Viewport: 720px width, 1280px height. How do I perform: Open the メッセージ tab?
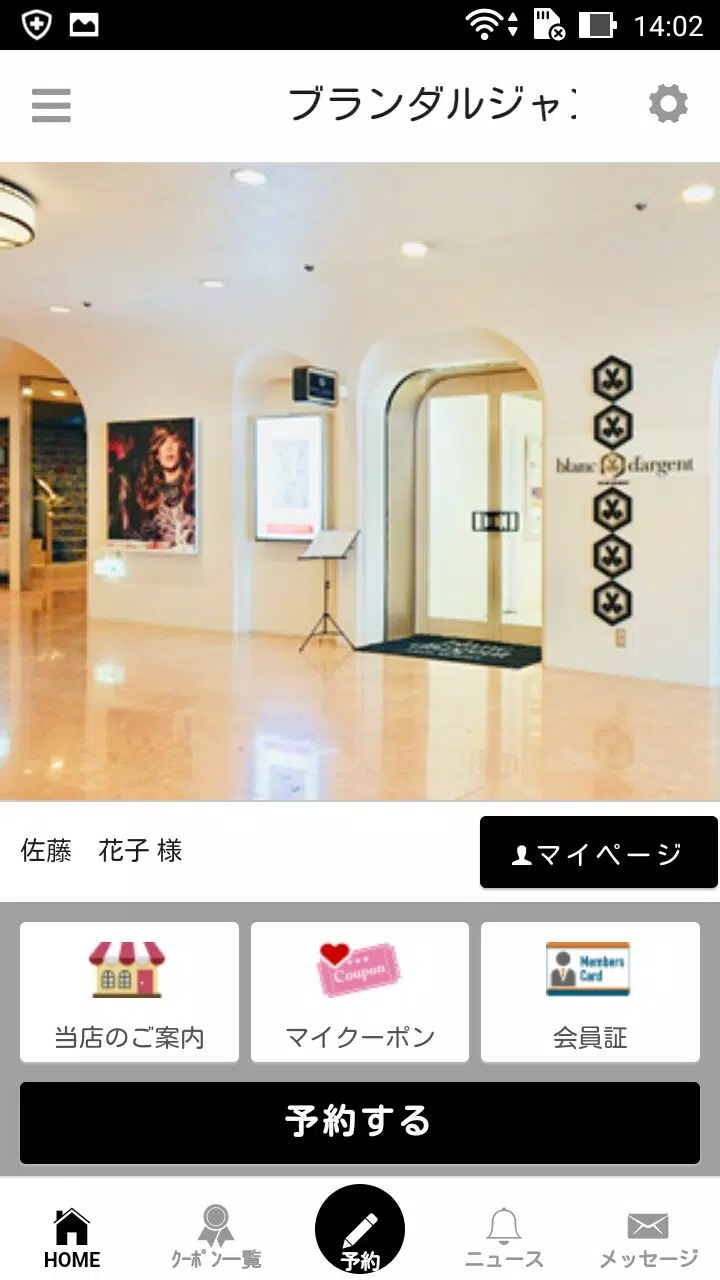point(648,1237)
